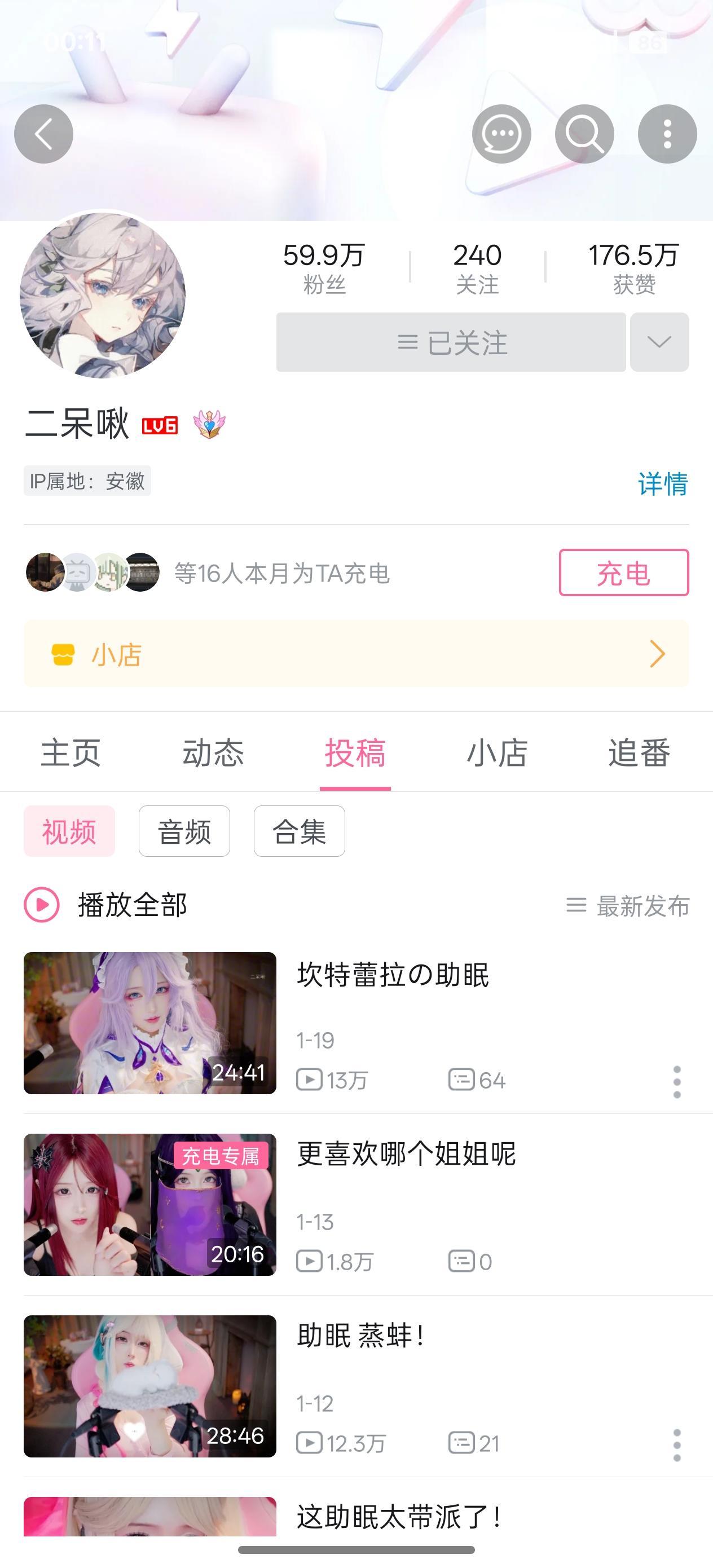The height and width of the screenshot is (1568, 713).
Task: Switch to the 追番 tab
Action: pyautogui.click(x=639, y=753)
